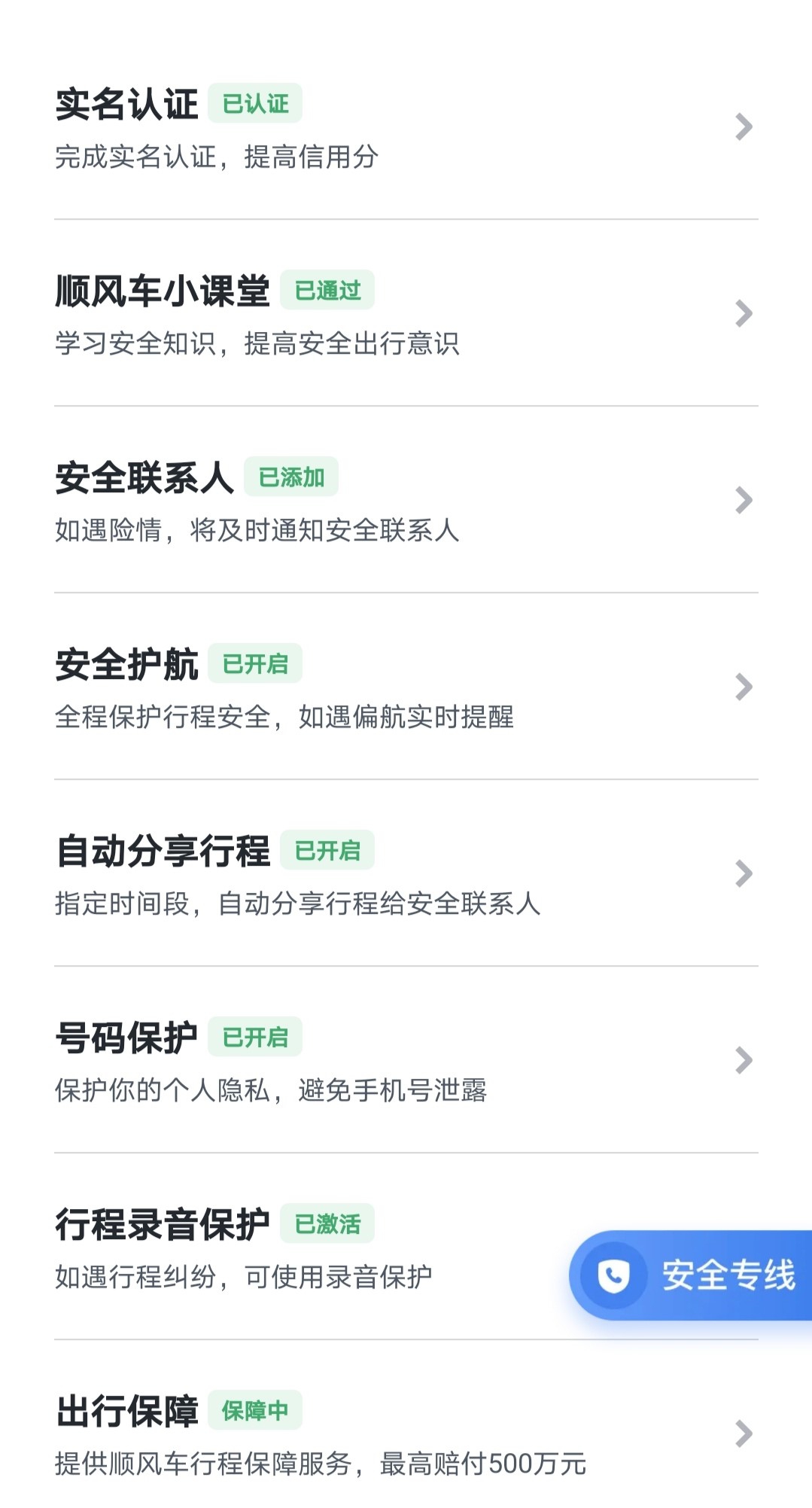View 出行保障 coverage details
This screenshot has height=1508, width=812.
[x=406, y=1433]
